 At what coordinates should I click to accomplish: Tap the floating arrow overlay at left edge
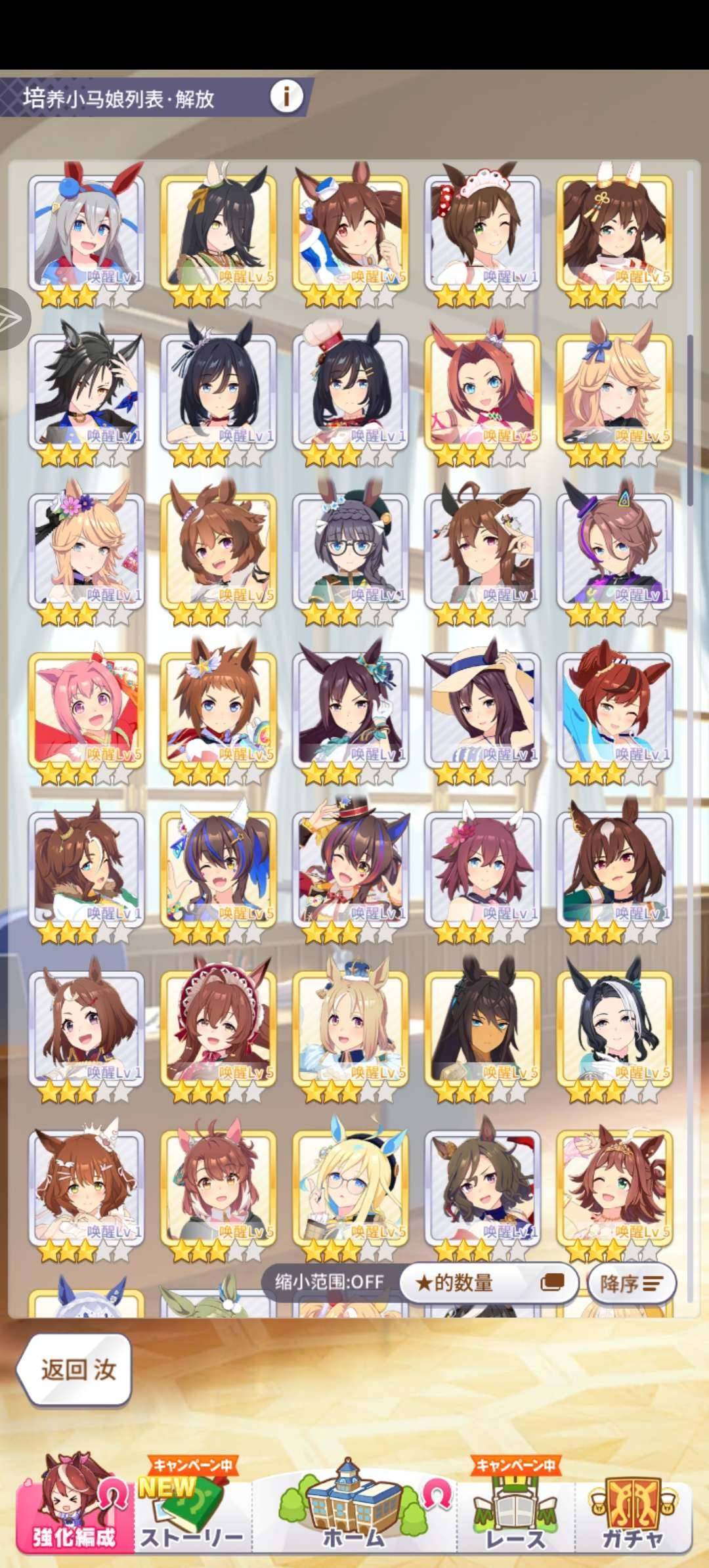click(x=13, y=318)
